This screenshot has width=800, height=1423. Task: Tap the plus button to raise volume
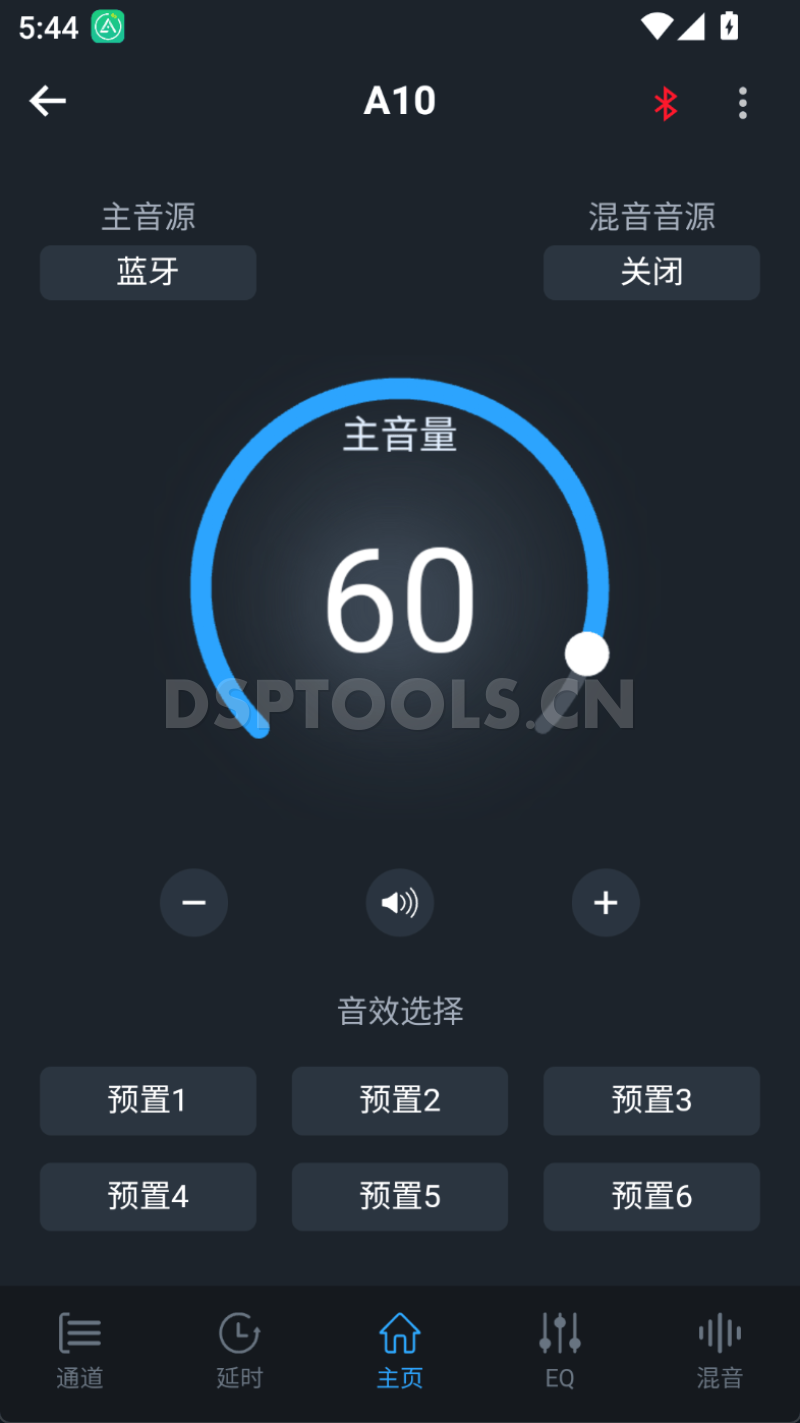(x=605, y=903)
